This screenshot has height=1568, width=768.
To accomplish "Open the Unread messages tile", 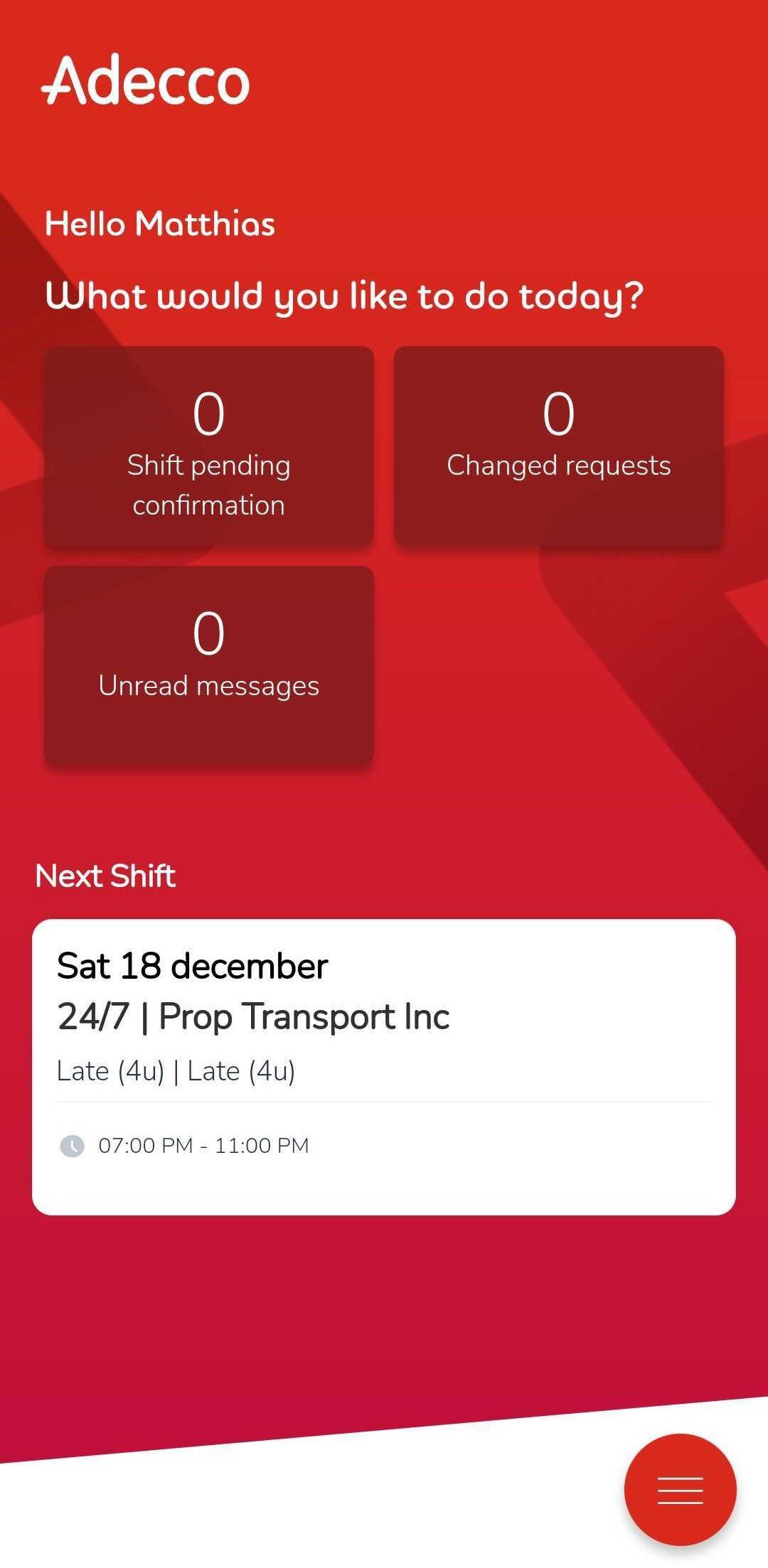I will [x=209, y=666].
